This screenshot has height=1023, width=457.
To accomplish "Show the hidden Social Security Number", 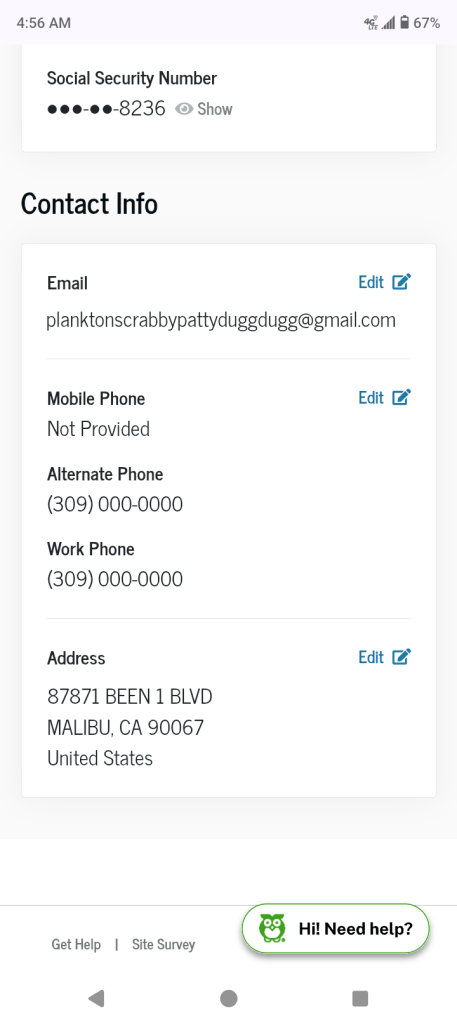I will 204,109.
